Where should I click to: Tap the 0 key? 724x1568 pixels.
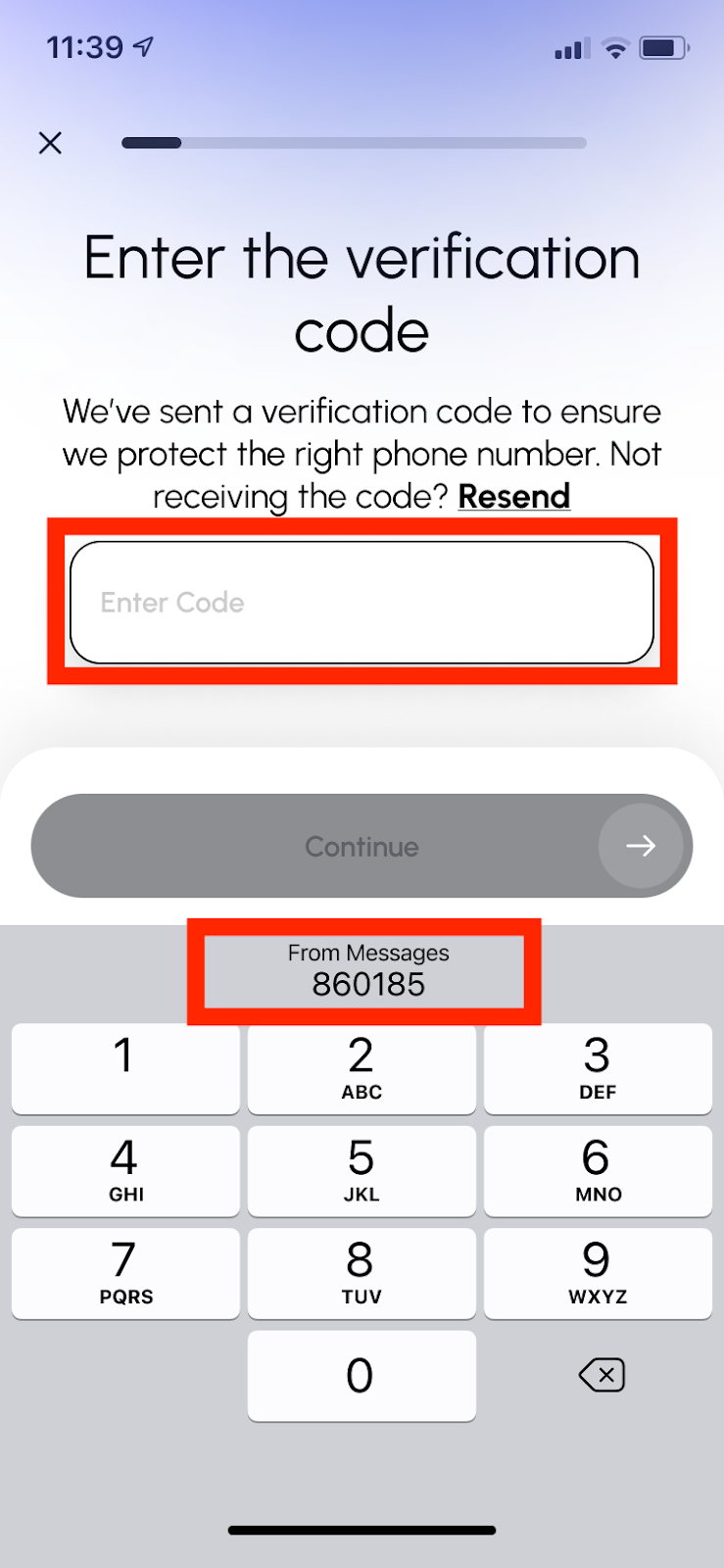[362, 1375]
